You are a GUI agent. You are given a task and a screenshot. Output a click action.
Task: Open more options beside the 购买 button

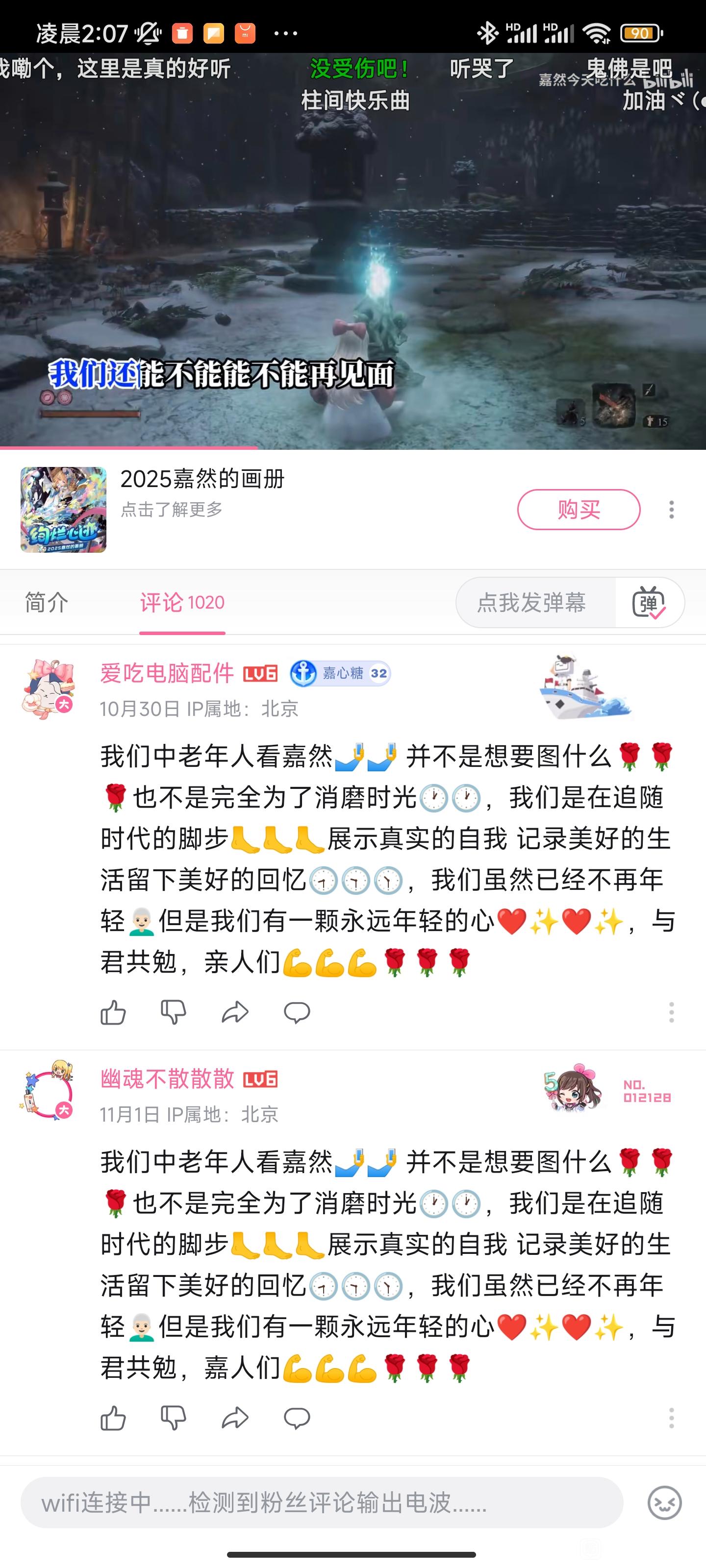pyautogui.click(x=671, y=510)
